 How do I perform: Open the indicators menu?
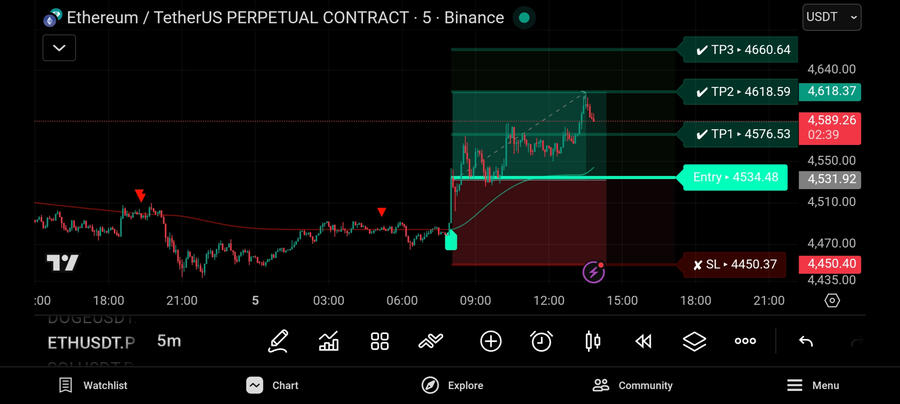[329, 341]
